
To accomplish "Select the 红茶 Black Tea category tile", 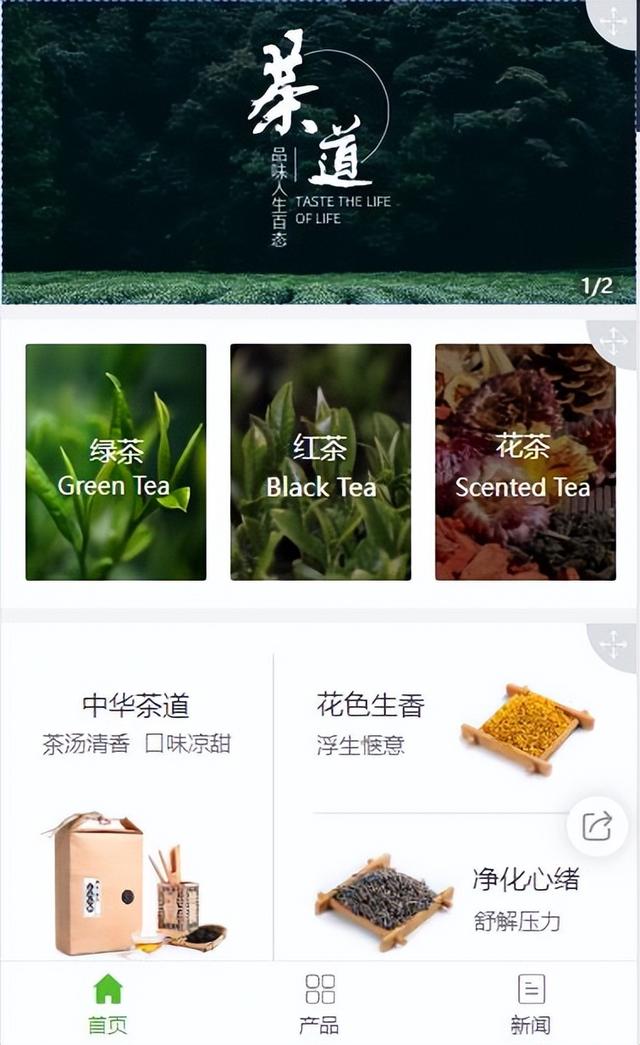I will (x=320, y=462).
